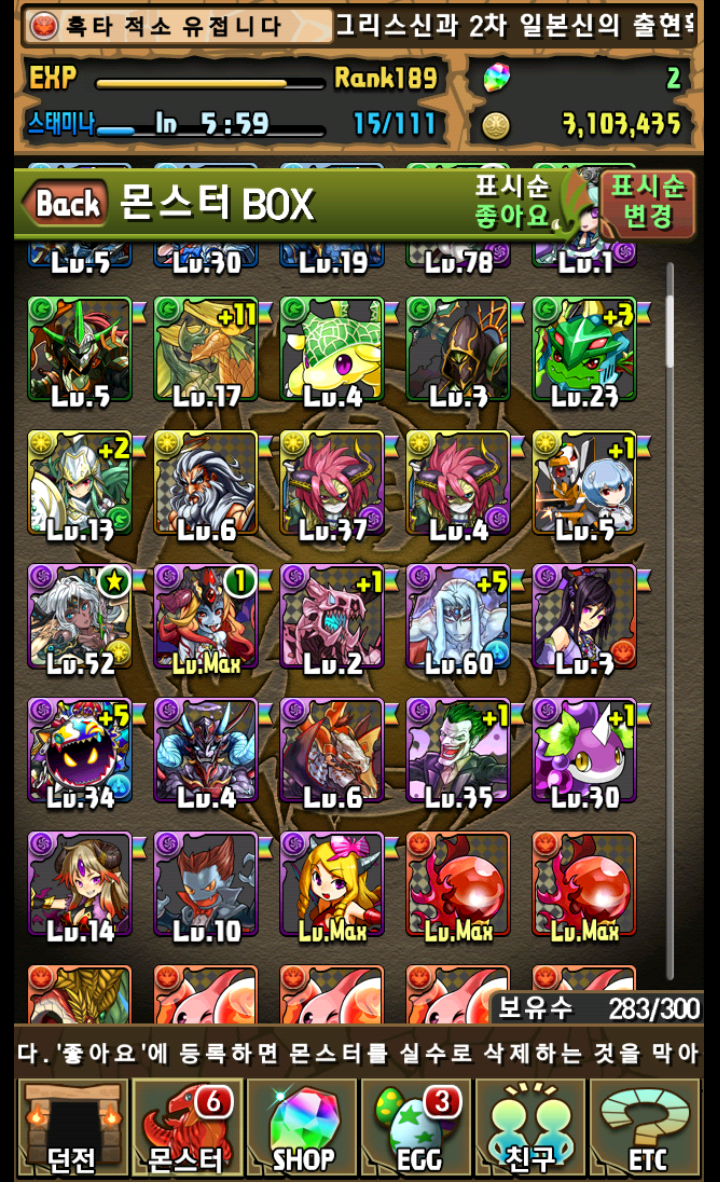Open the 친구 friends tab
This screenshot has width=720, height=1182.
[x=532, y=1128]
